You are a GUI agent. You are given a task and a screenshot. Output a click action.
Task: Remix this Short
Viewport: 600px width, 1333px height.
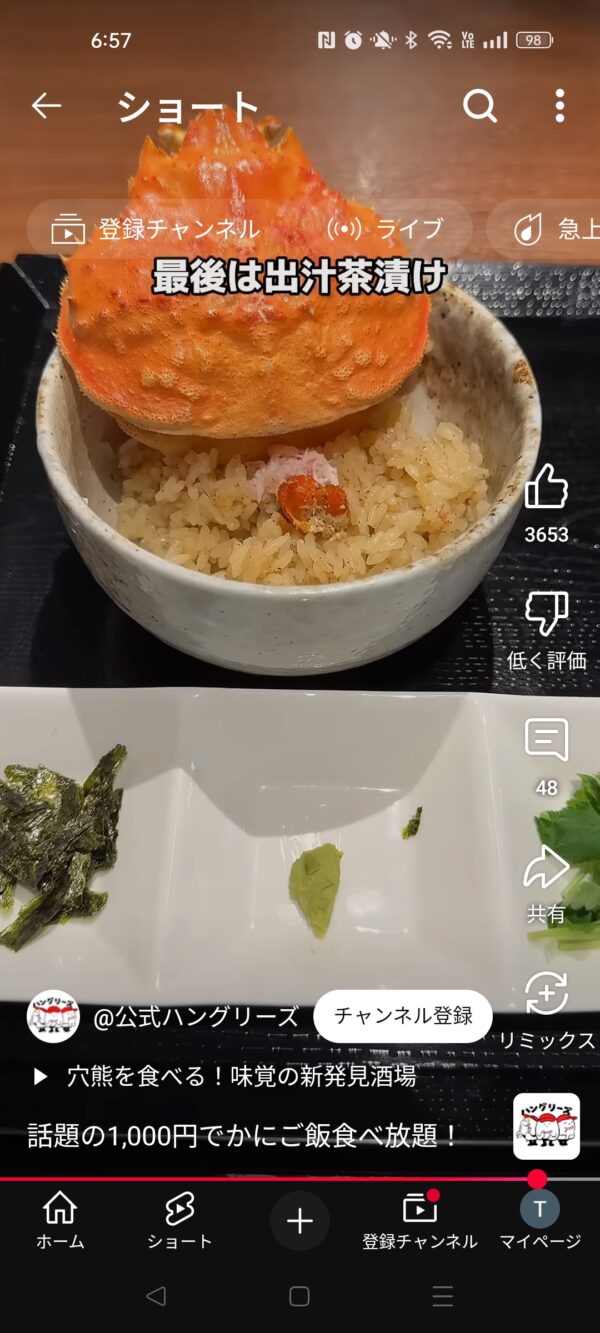(x=546, y=995)
